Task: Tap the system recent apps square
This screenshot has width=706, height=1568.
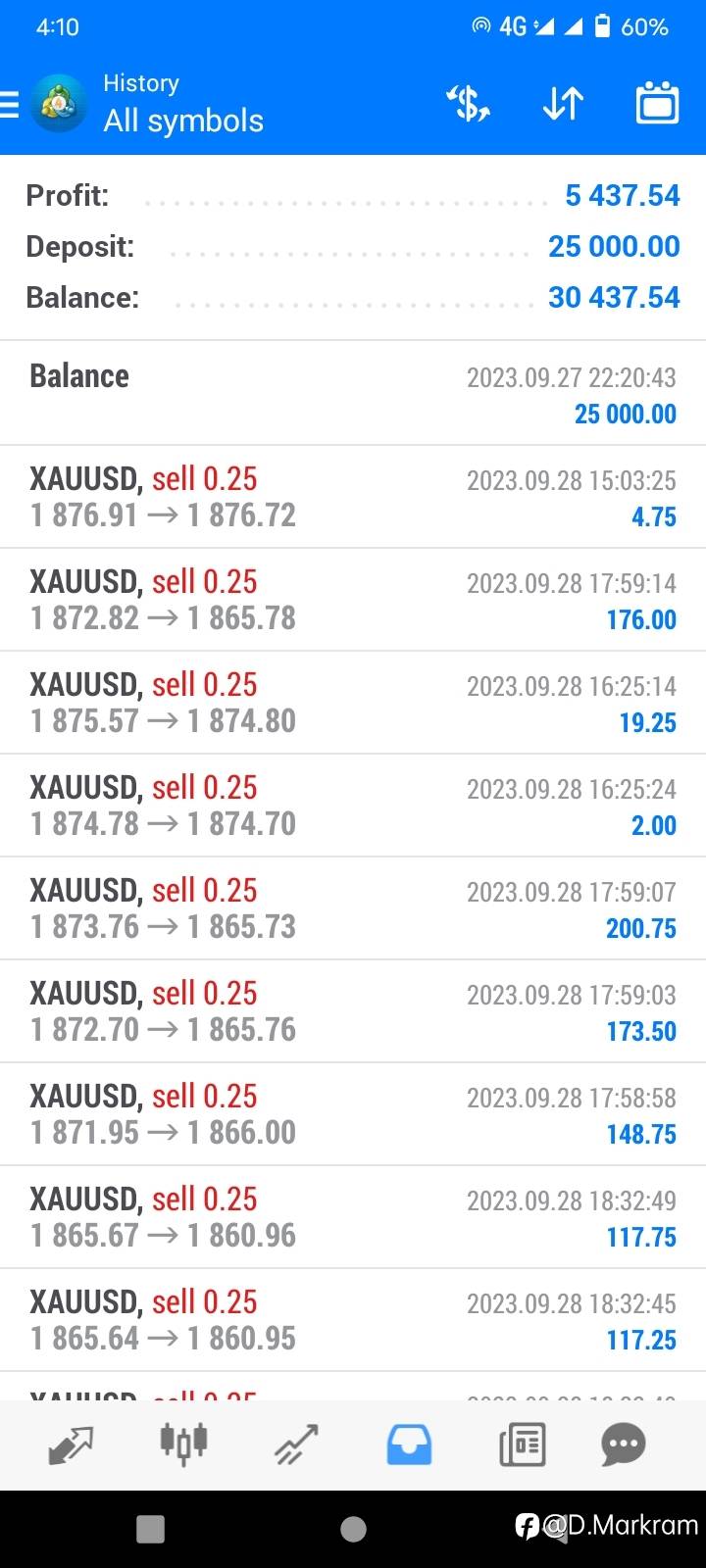Action: (150, 1529)
